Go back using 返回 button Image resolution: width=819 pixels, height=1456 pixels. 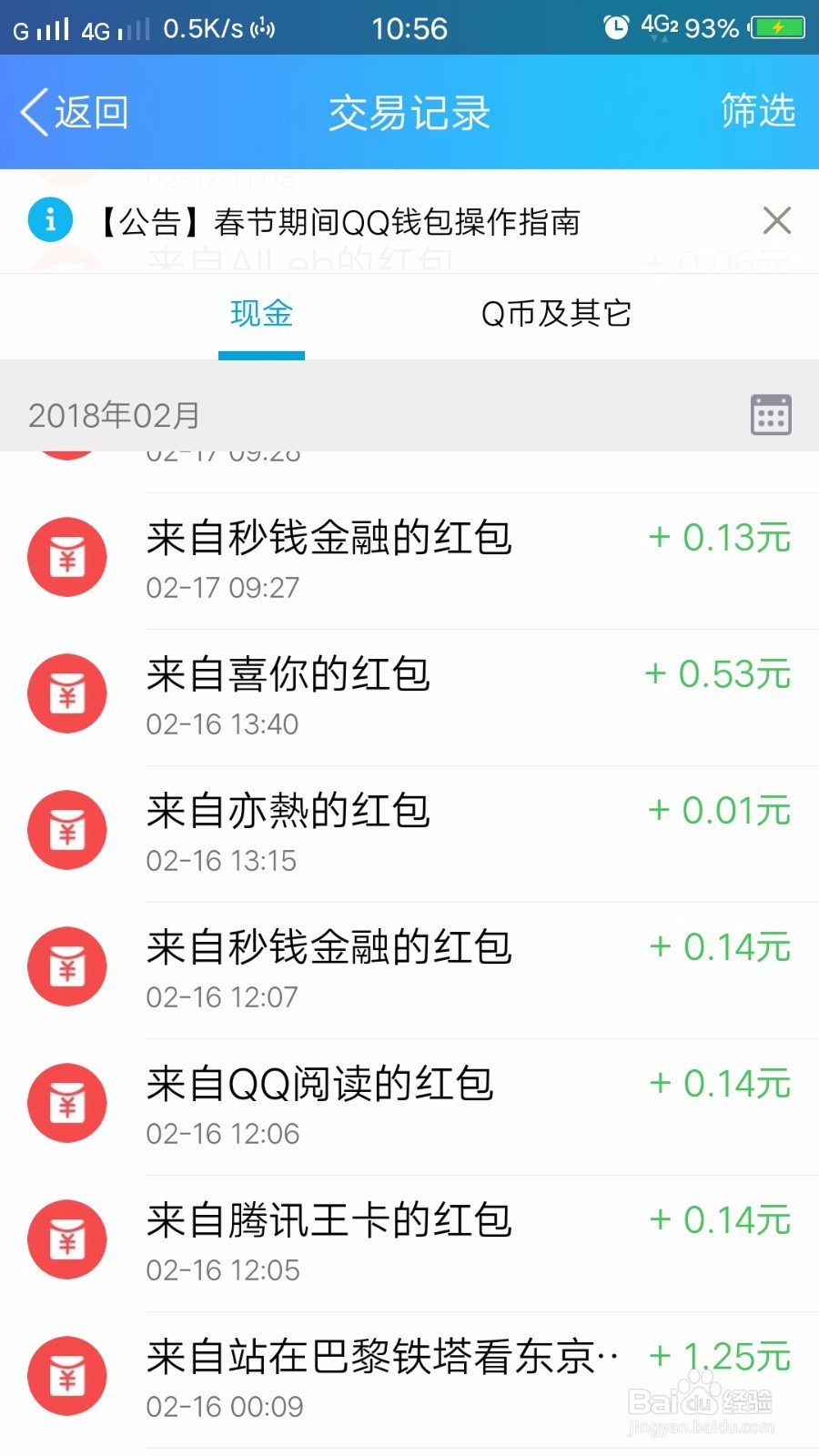point(75,113)
